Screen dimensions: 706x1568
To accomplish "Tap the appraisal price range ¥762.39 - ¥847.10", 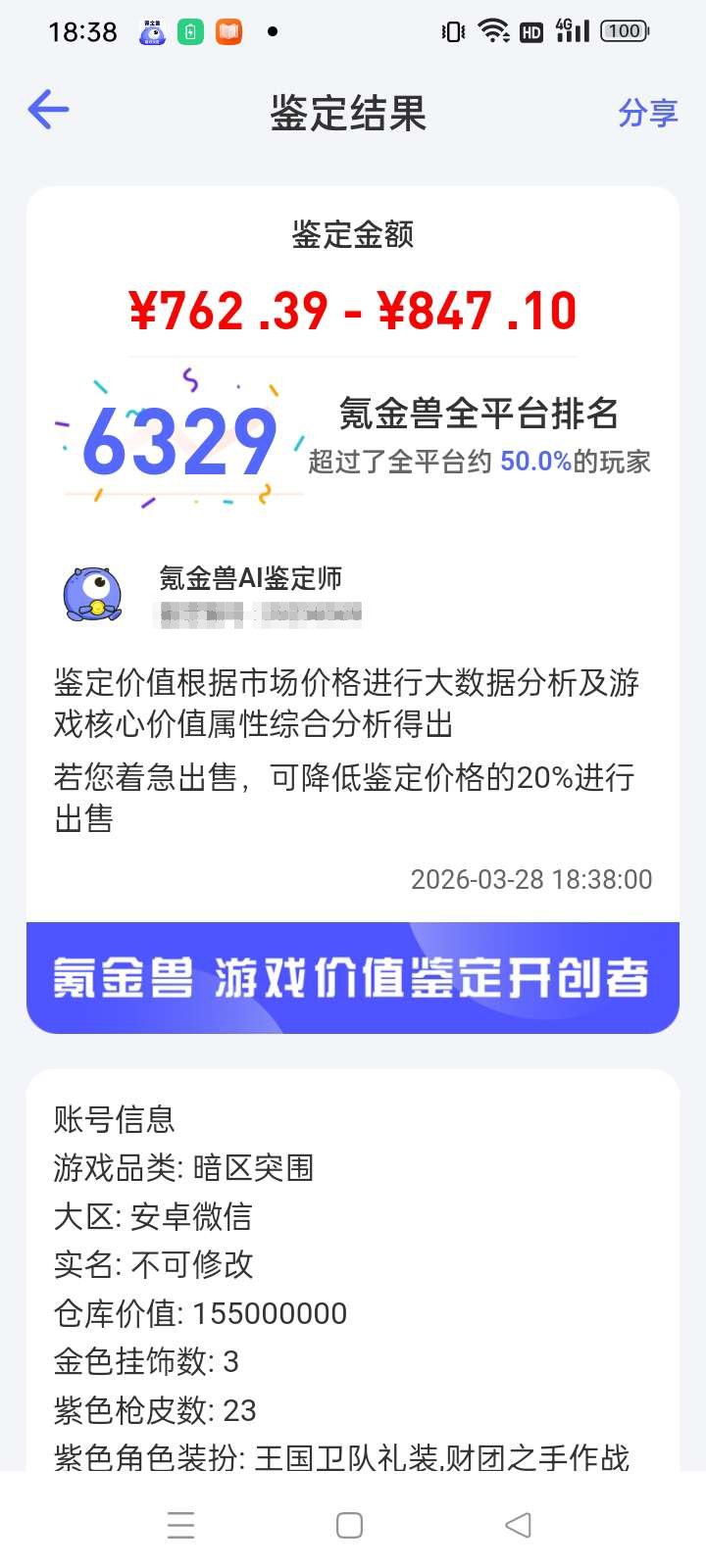I will click(353, 312).
